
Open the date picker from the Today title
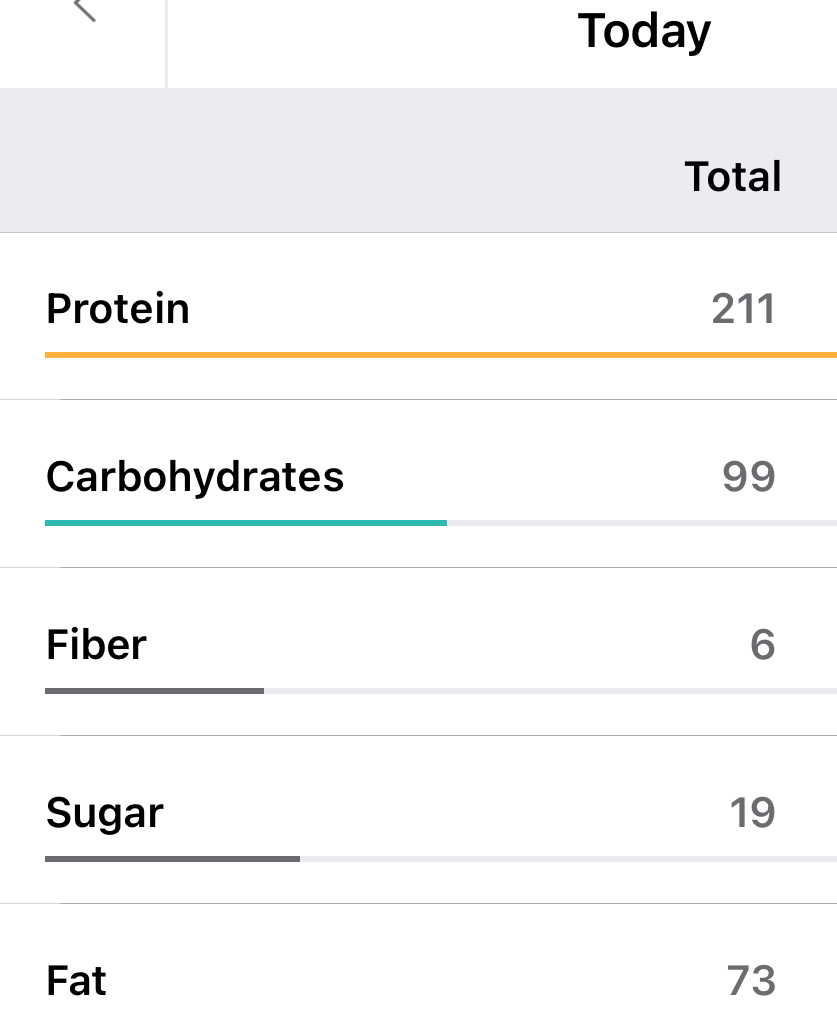pyautogui.click(x=644, y=32)
